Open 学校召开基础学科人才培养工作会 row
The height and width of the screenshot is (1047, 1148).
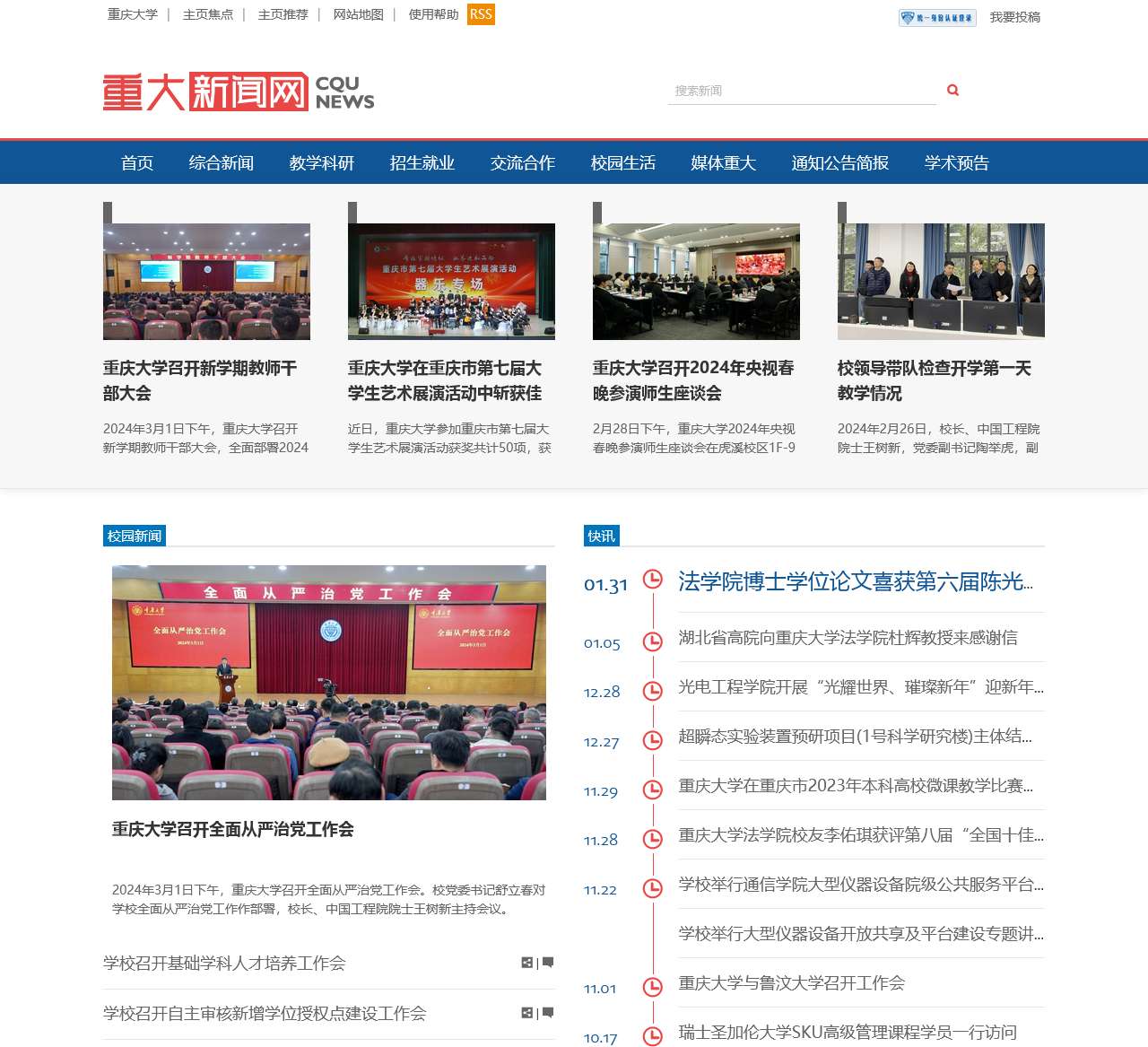click(224, 964)
